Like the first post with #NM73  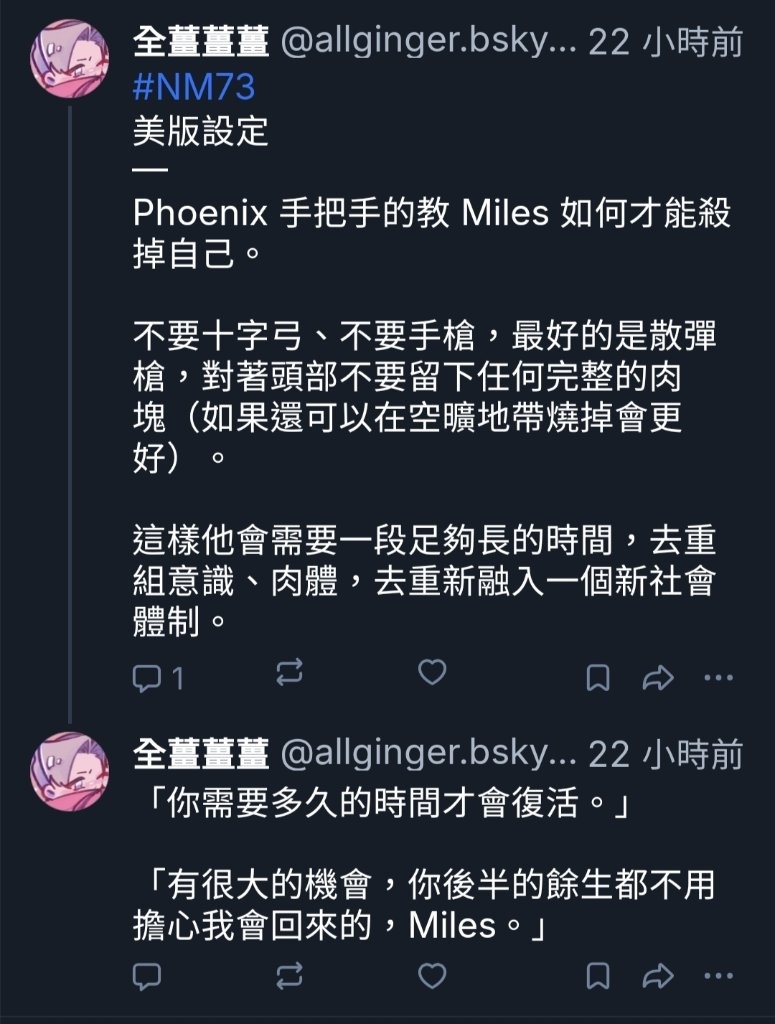(431, 674)
